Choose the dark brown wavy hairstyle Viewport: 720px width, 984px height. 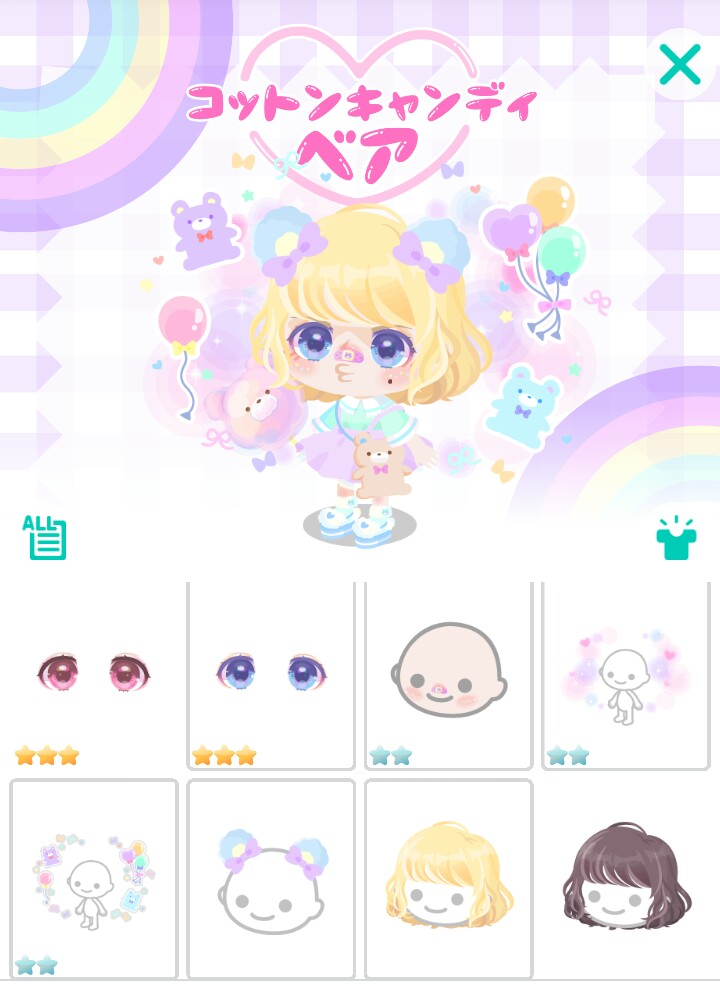click(626, 878)
